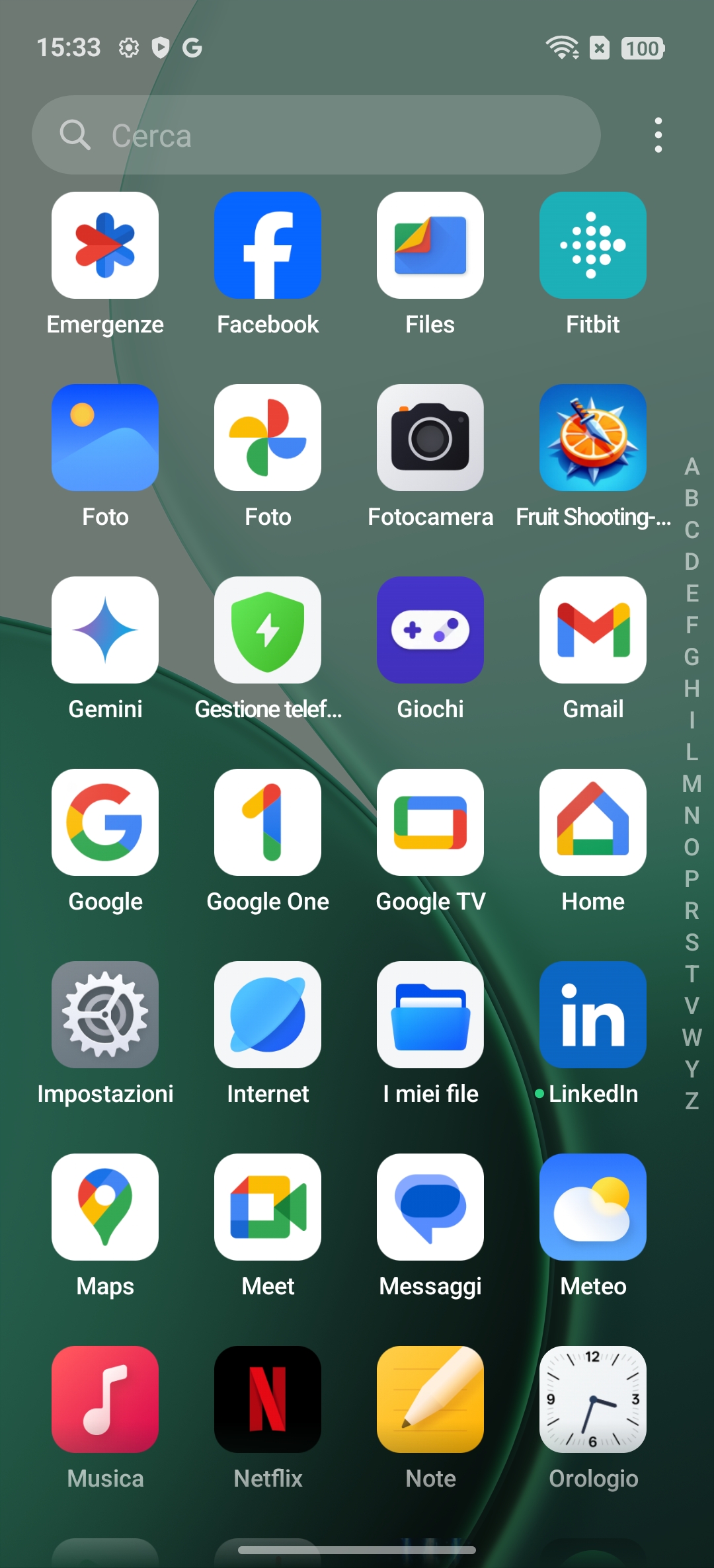Open the Messaggi app
Image resolution: width=714 pixels, height=1568 pixels.
[430, 1207]
